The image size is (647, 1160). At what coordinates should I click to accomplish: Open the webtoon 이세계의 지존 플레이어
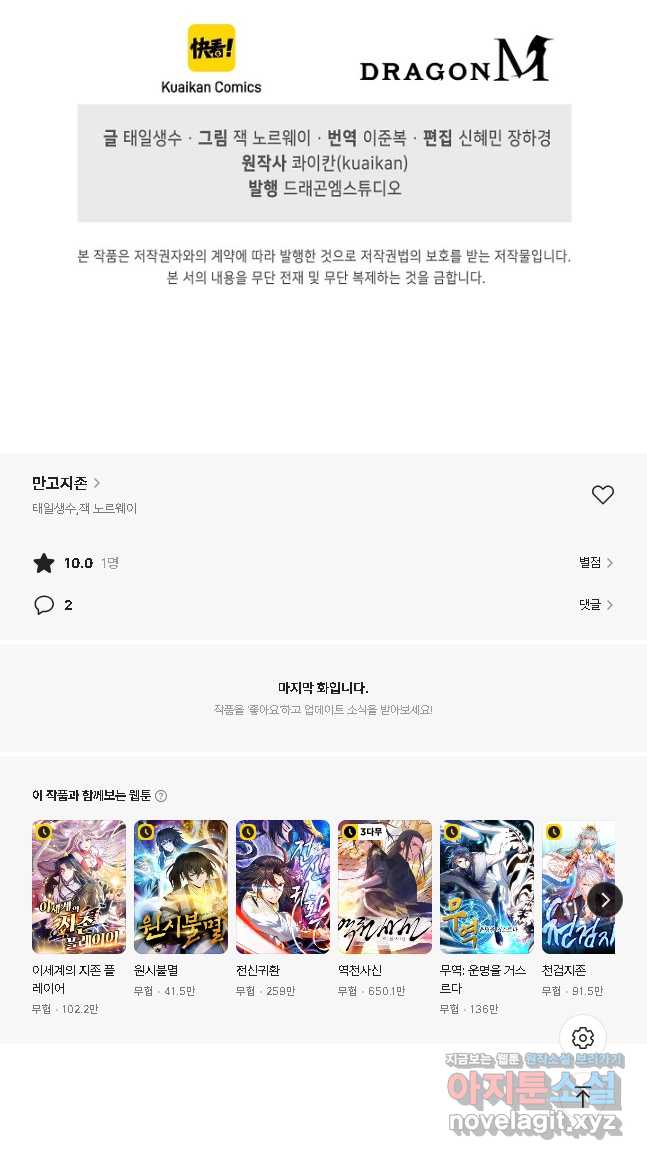(x=79, y=887)
